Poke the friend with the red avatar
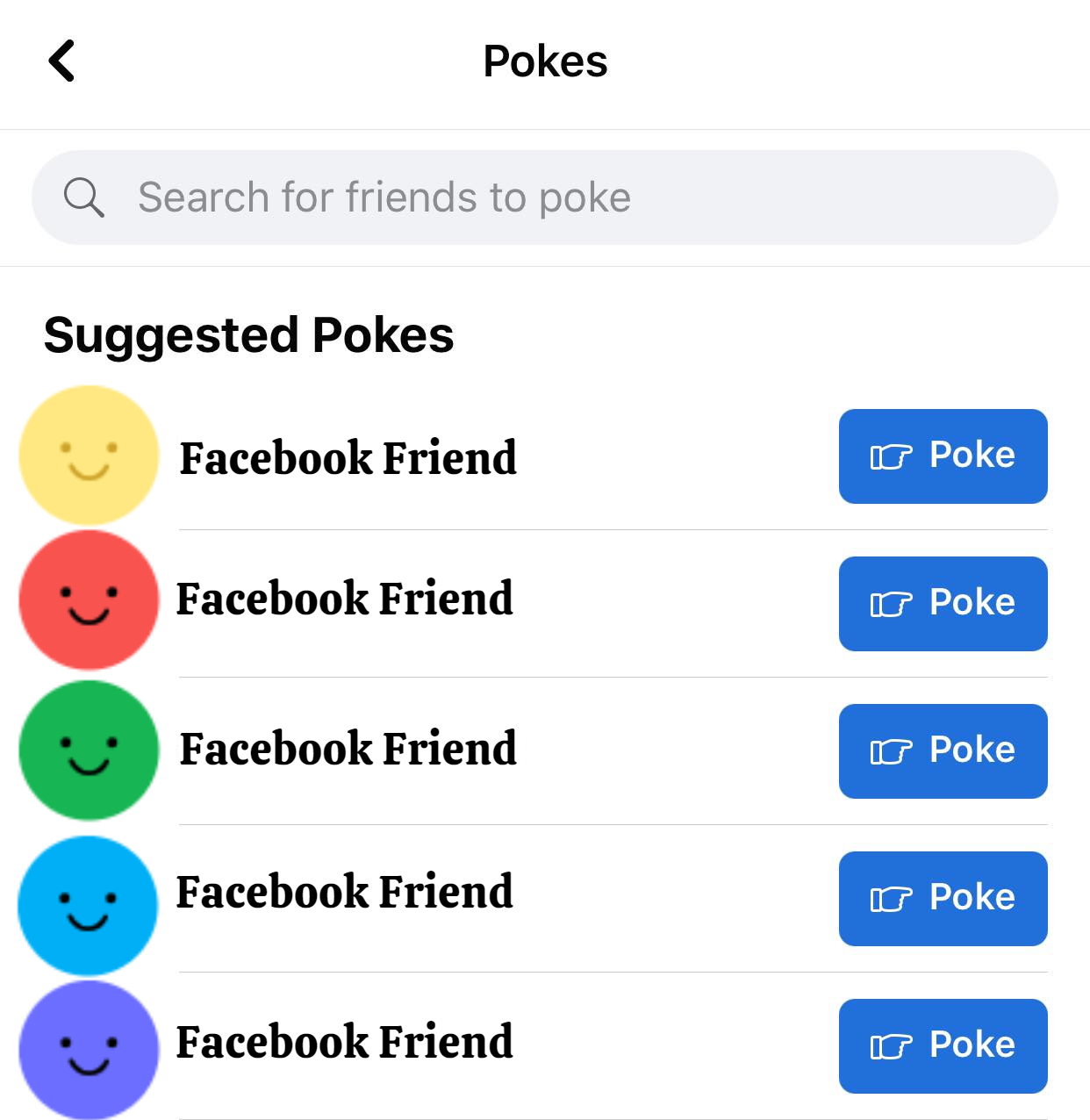Viewport: 1090px width, 1120px height. 943,604
